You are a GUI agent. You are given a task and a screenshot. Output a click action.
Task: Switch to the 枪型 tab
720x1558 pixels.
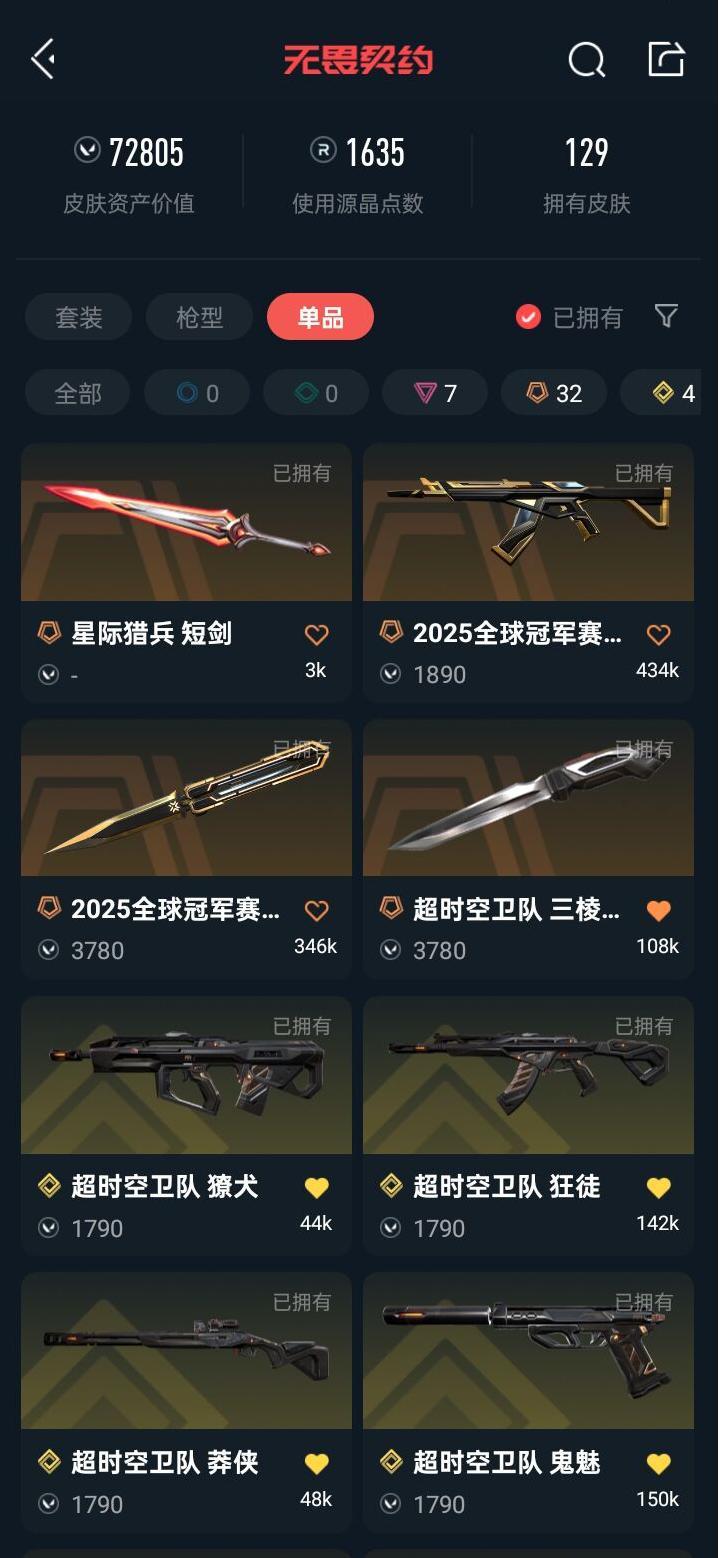tap(199, 317)
